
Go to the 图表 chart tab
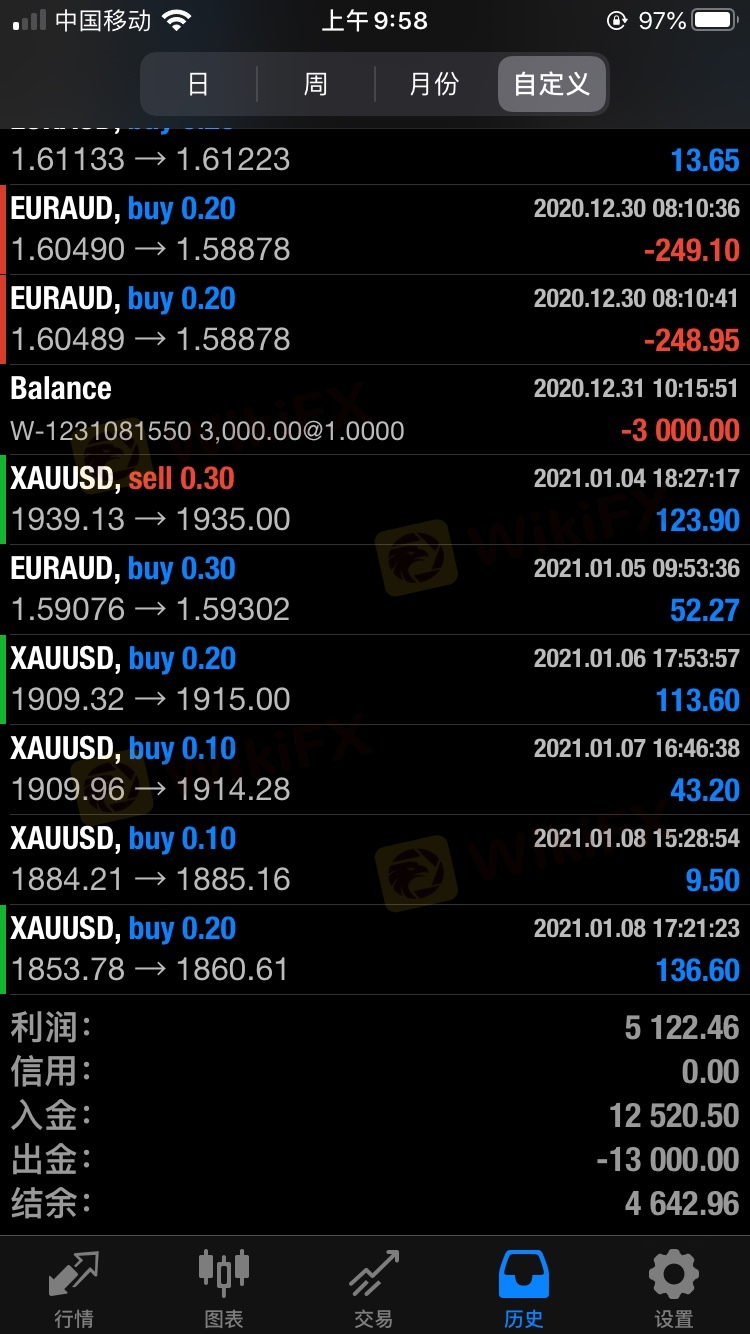[x=224, y=1288]
